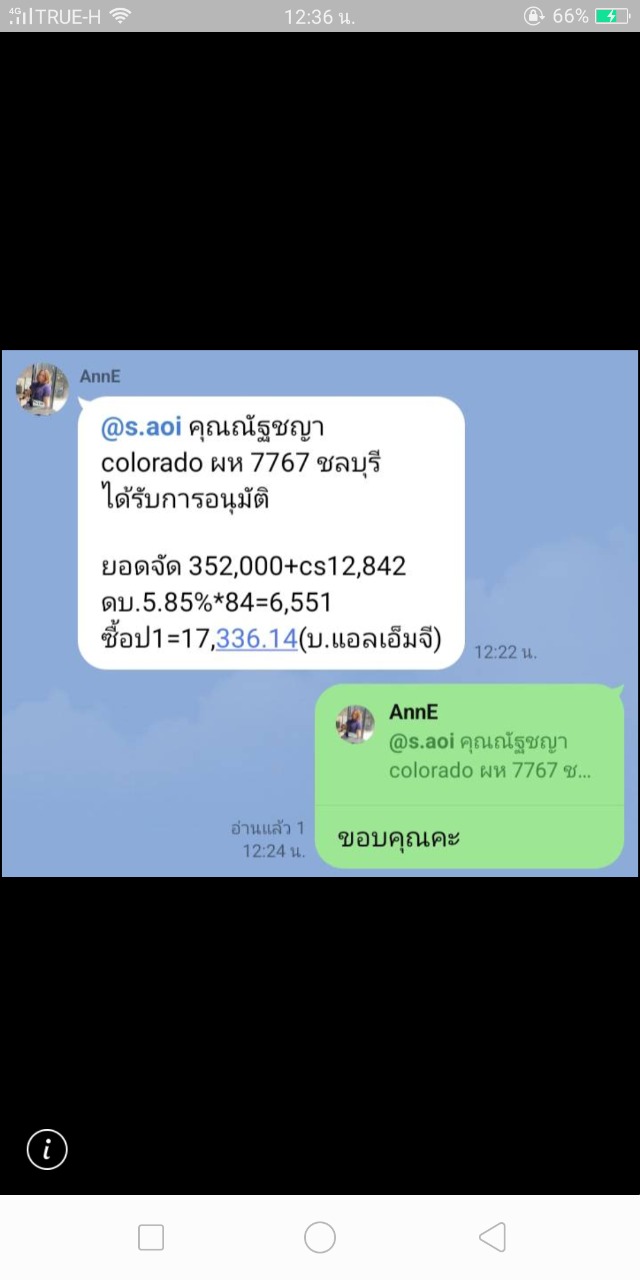Return to the home screen
Viewport: 640px width, 1280px height.
coord(320,1237)
